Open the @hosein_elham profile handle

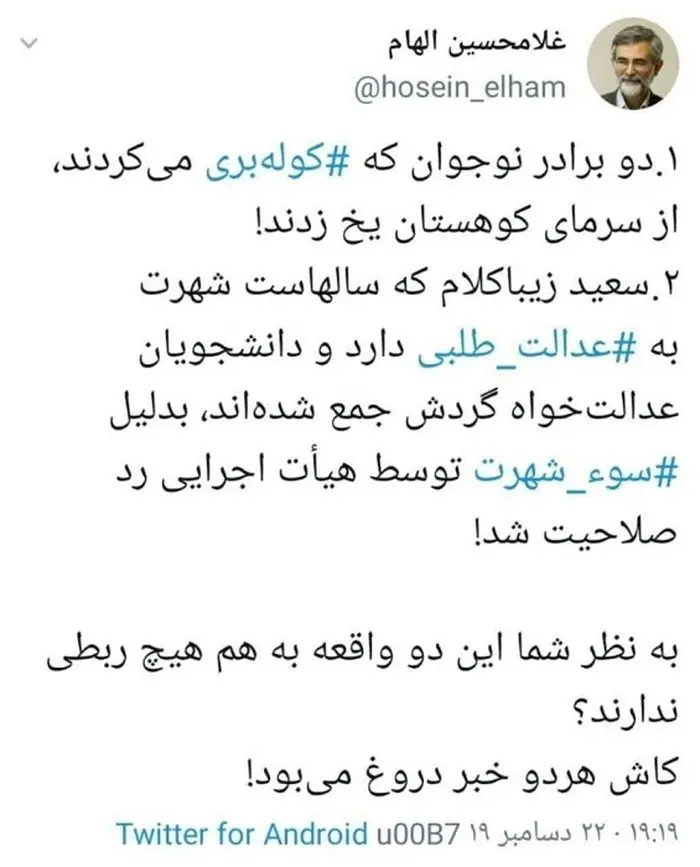pos(458,87)
